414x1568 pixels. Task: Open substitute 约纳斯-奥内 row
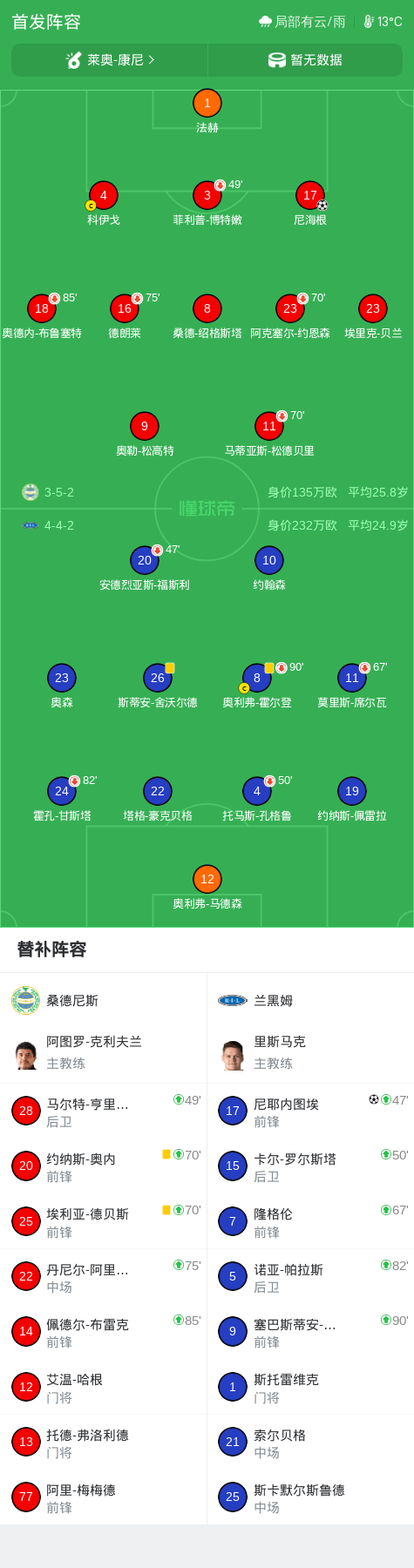pyautogui.click(x=104, y=1166)
